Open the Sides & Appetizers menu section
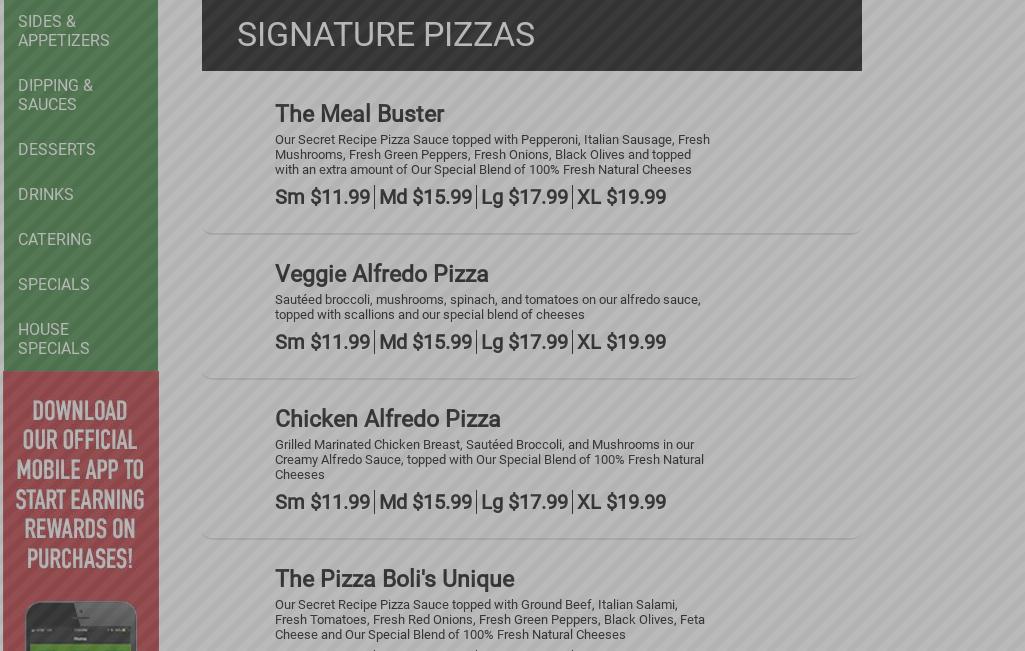This screenshot has width=1025, height=651. click(63, 31)
